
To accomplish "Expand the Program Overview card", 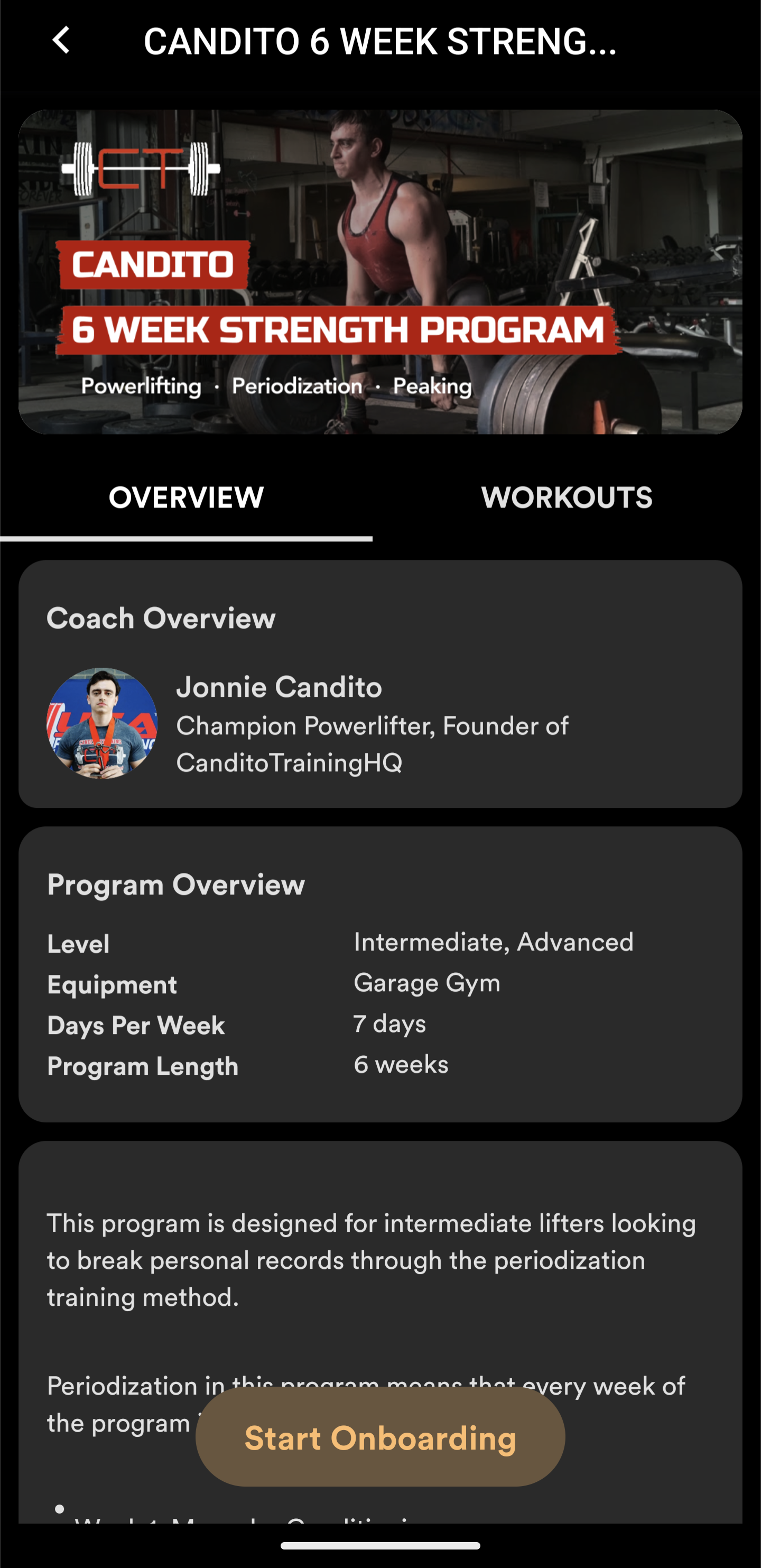I will pyautogui.click(x=381, y=974).
